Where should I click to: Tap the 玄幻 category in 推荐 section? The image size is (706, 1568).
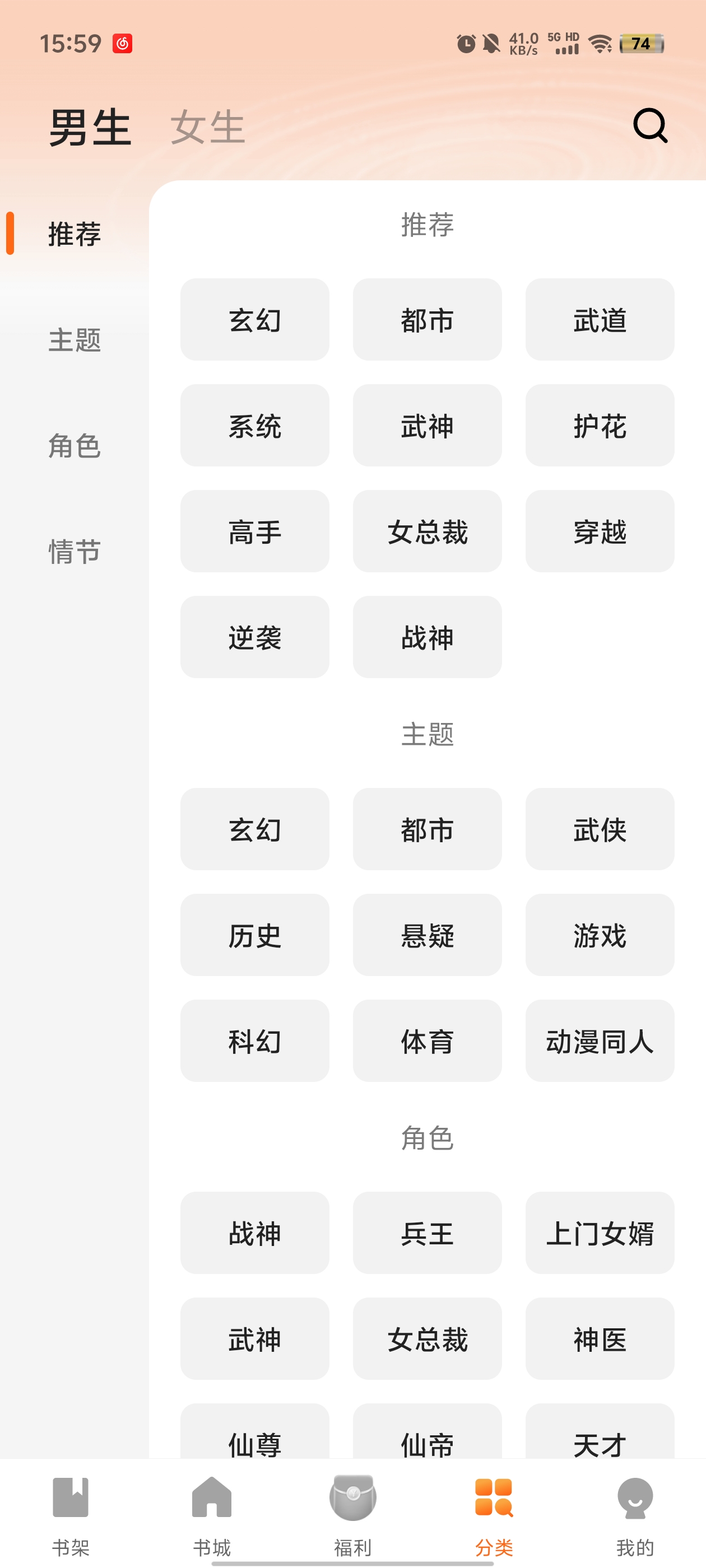coord(254,320)
